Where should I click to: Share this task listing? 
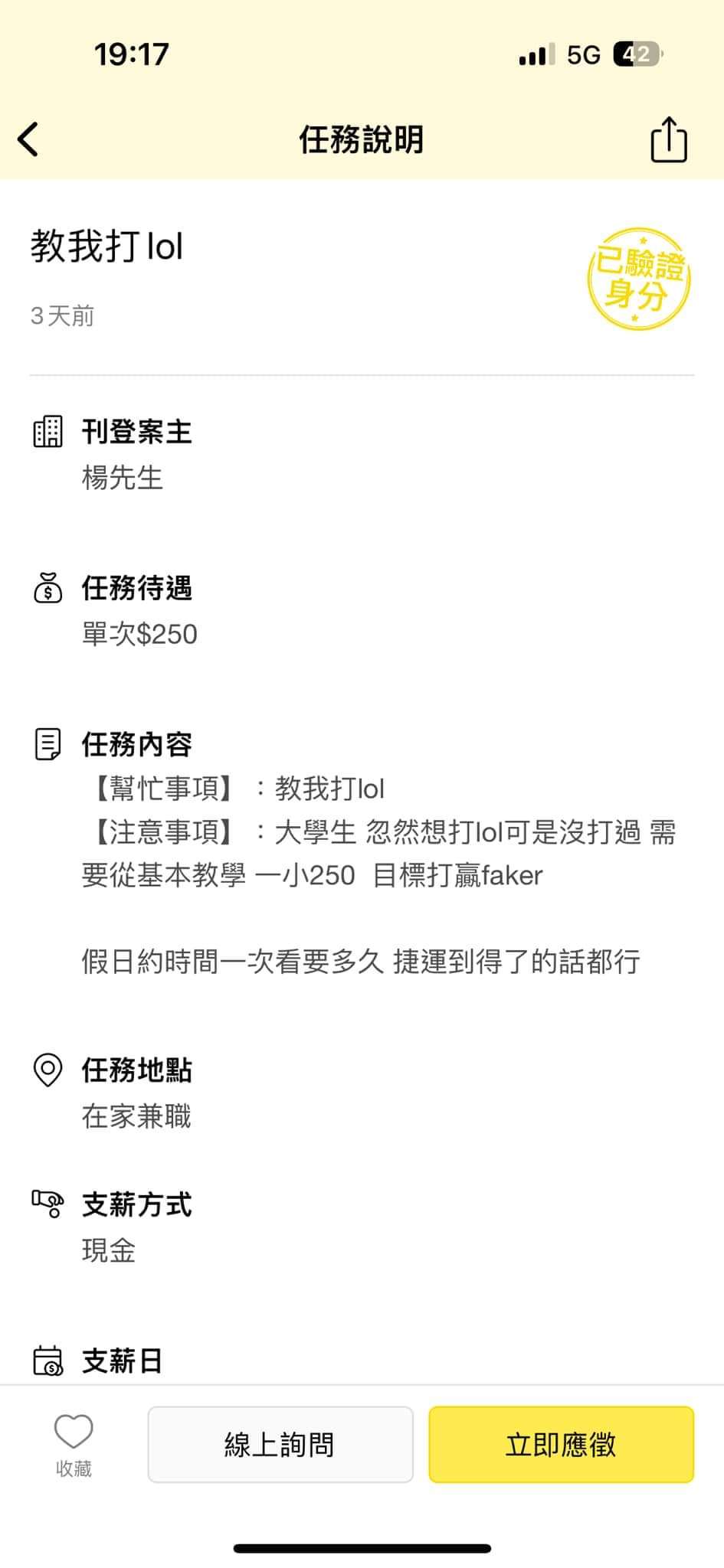coord(668,140)
